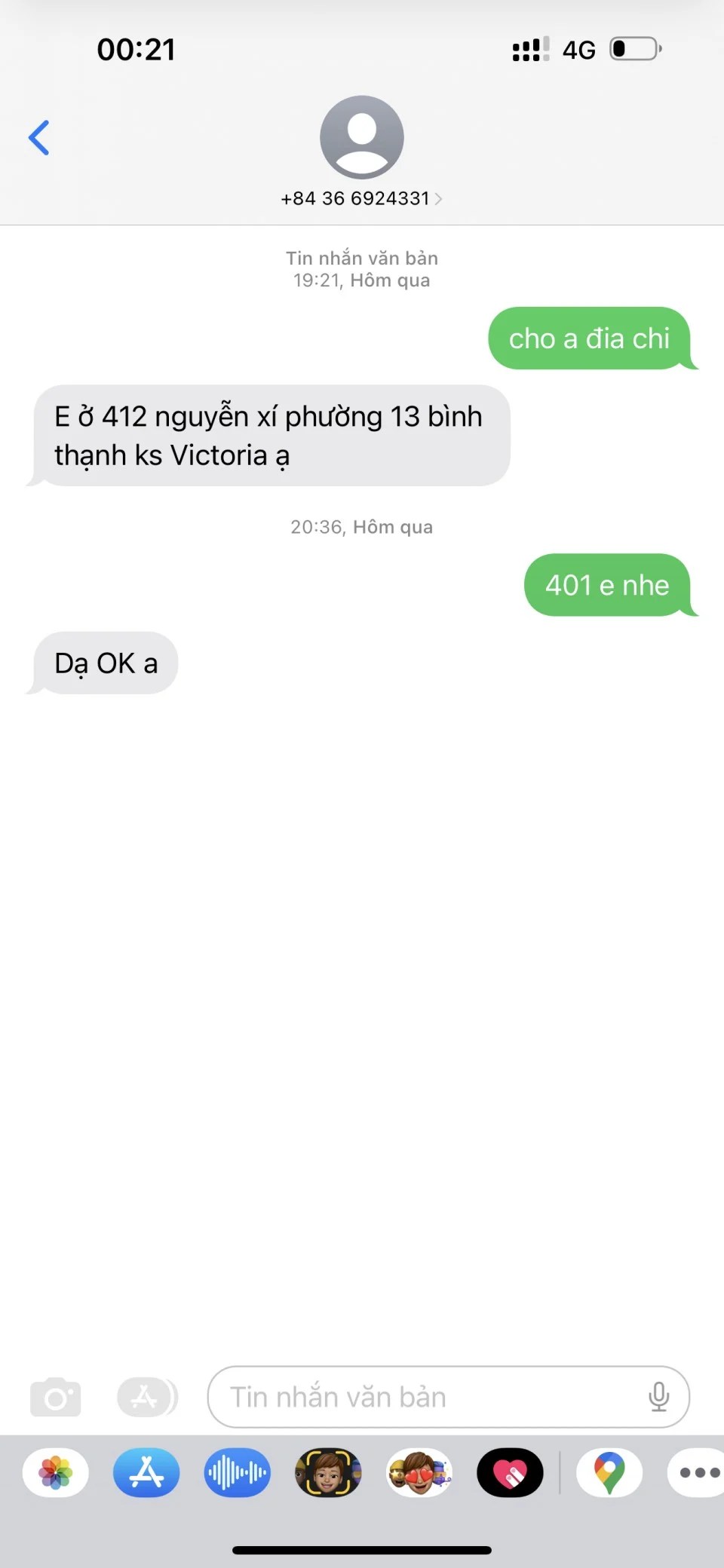Open the Memoji app

coord(328,1472)
